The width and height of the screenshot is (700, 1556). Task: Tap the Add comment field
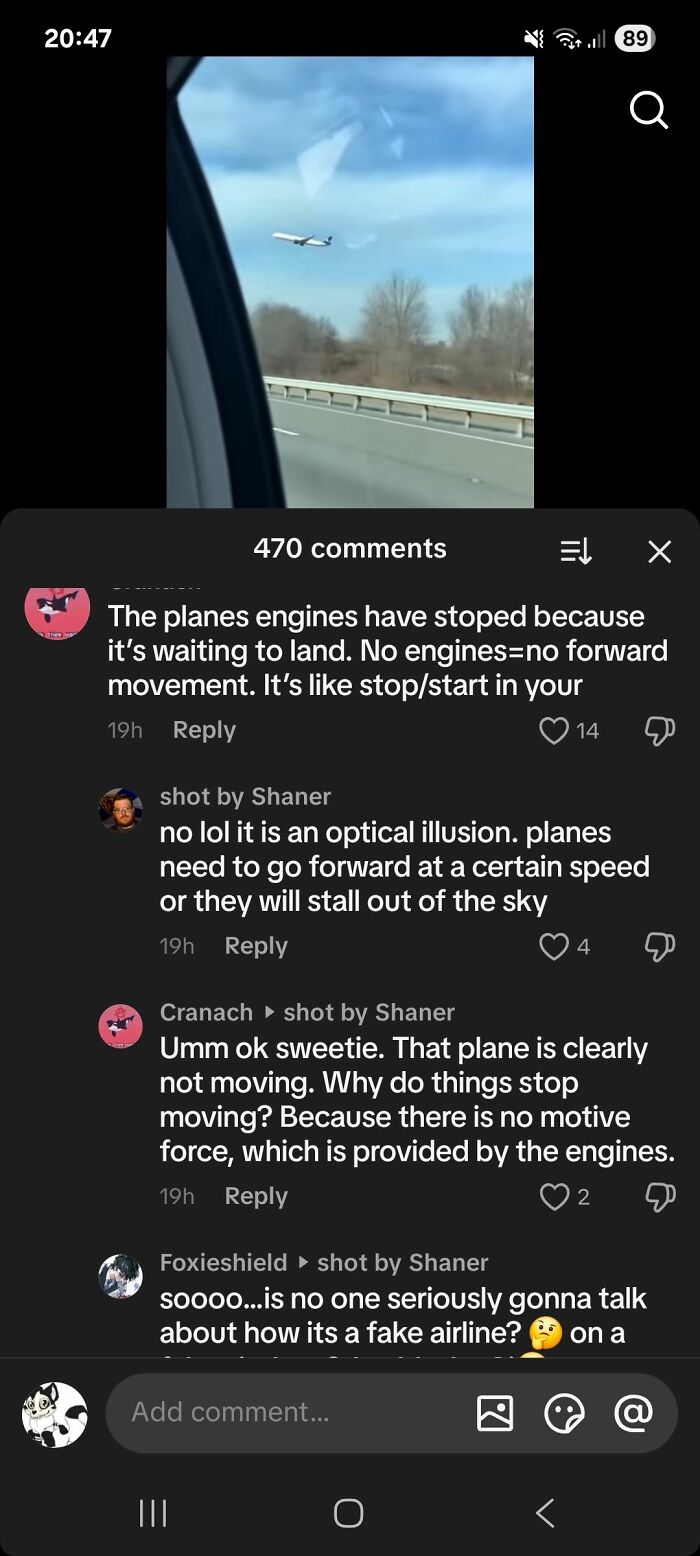pos(290,1412)
